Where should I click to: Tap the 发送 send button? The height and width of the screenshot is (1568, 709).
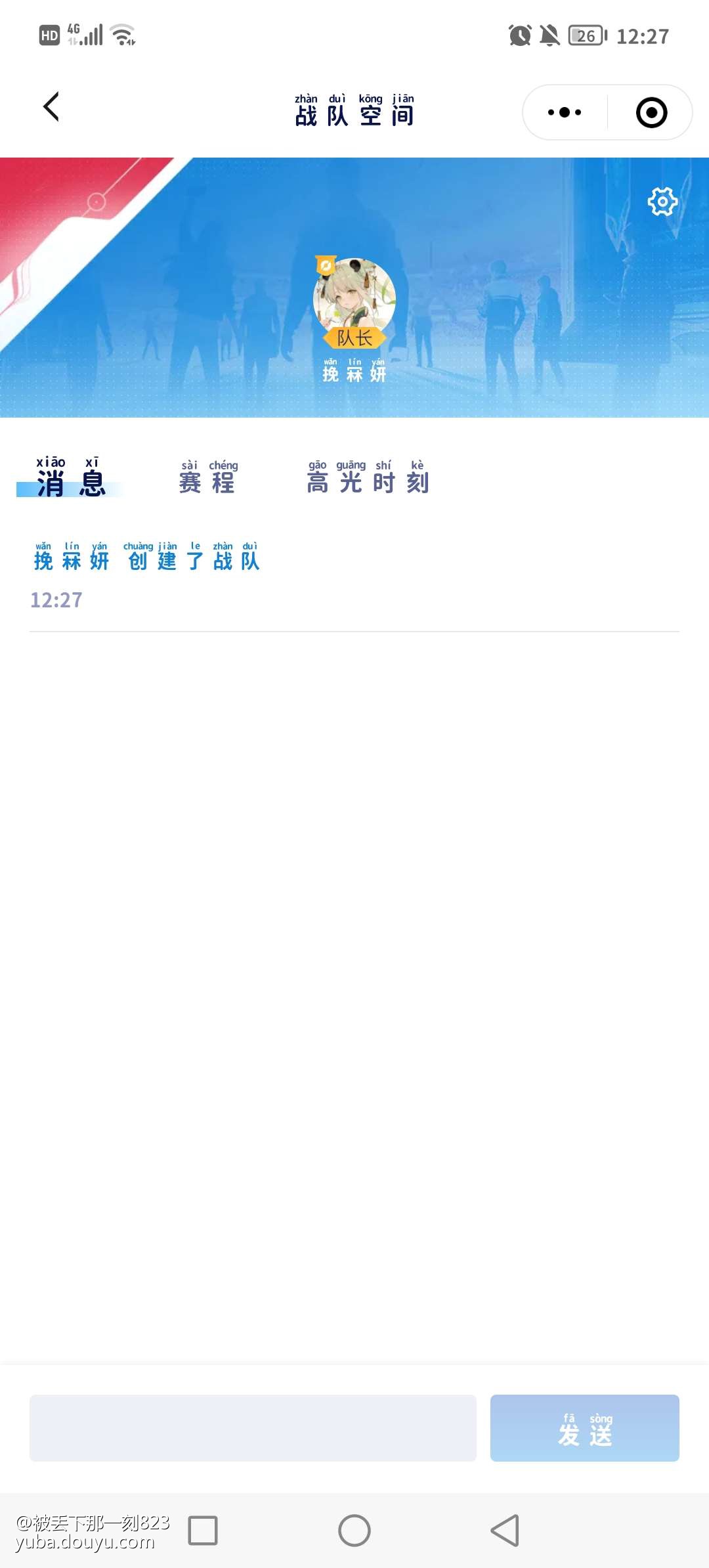pyautogui.click(x=584, y=1428)
